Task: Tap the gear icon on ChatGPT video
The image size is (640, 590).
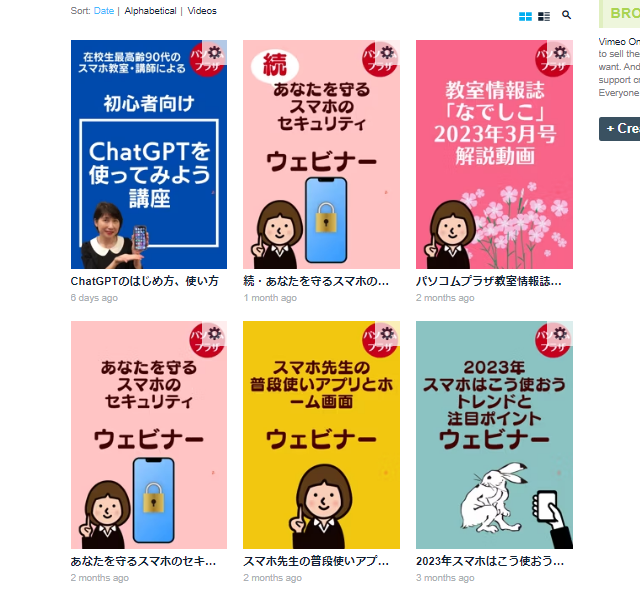Action: (214, 53)
